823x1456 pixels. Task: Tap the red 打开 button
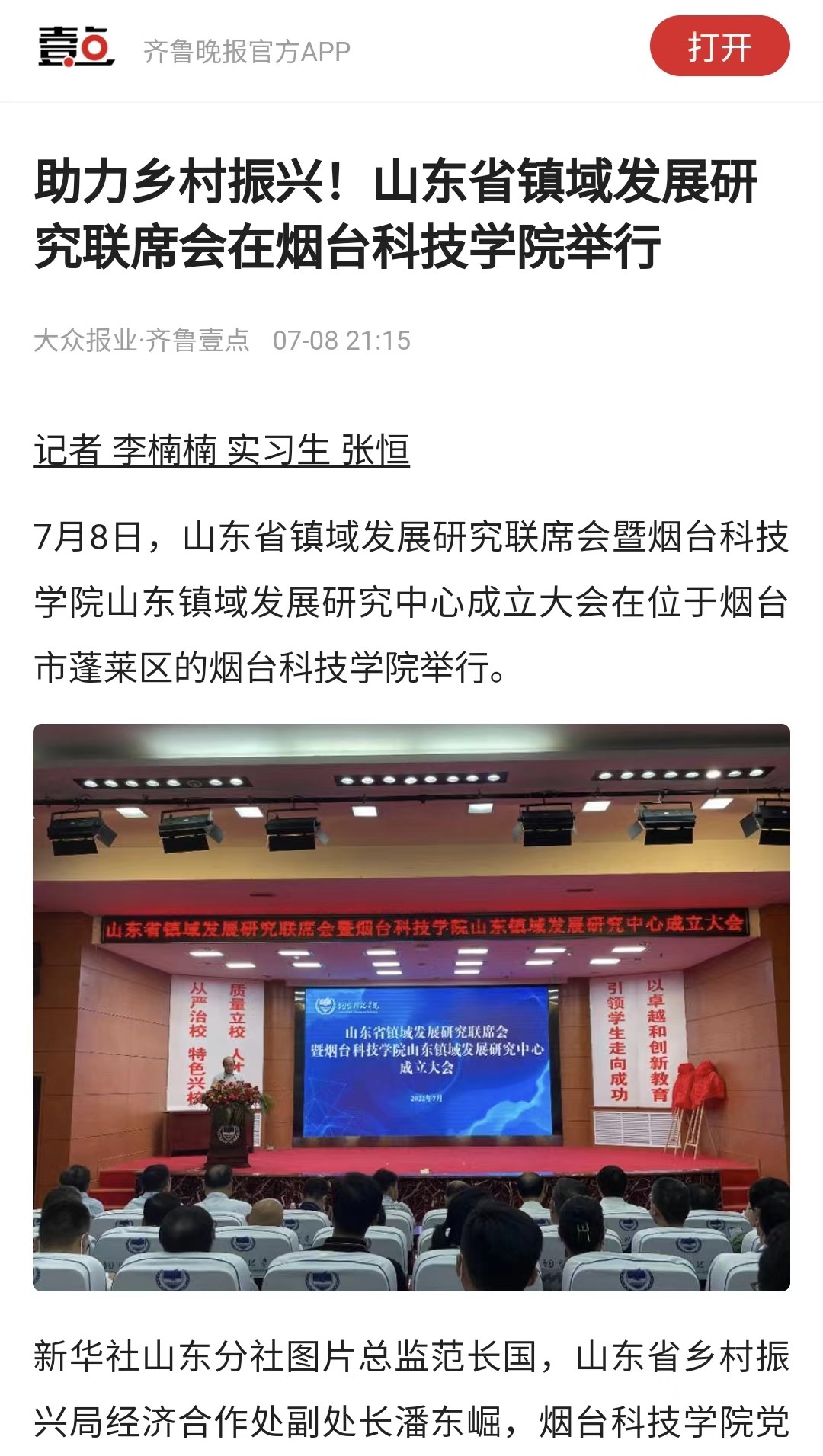pyautogui.click(x=719, y=47)
